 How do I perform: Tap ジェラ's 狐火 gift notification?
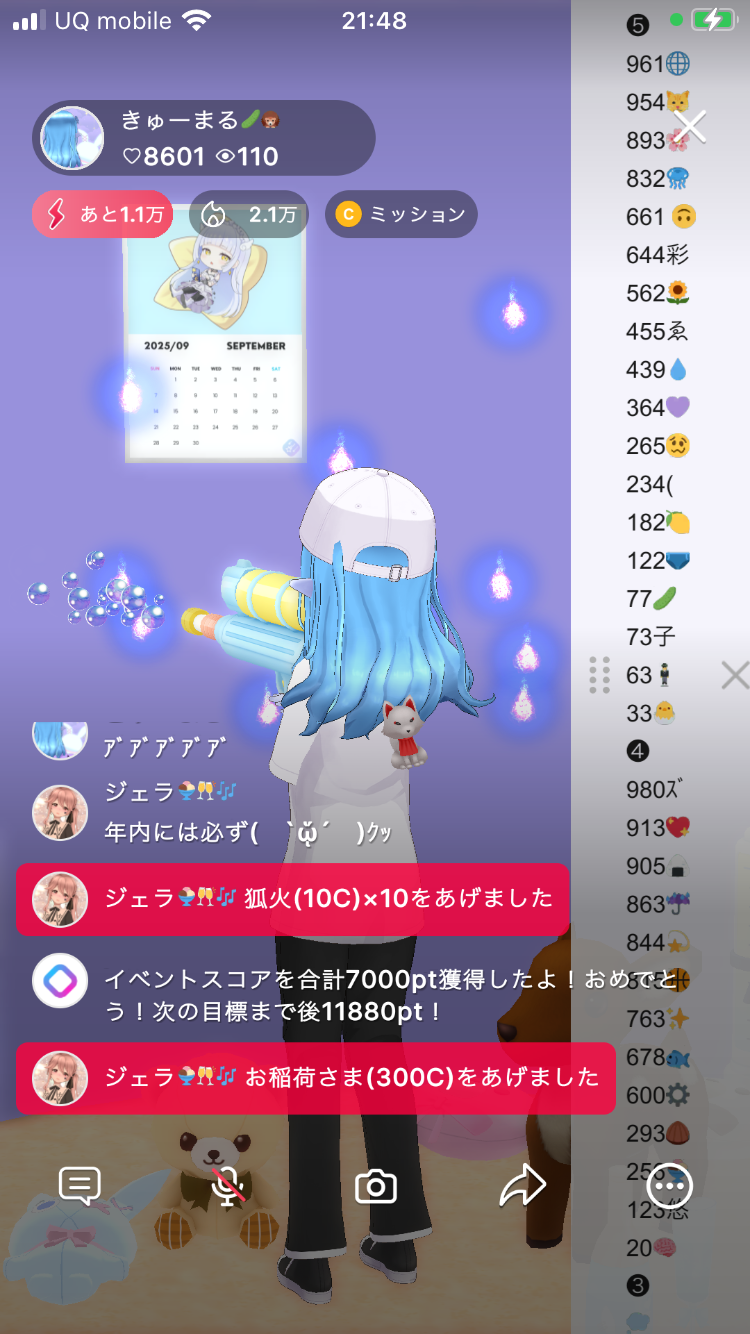(293, 899)
